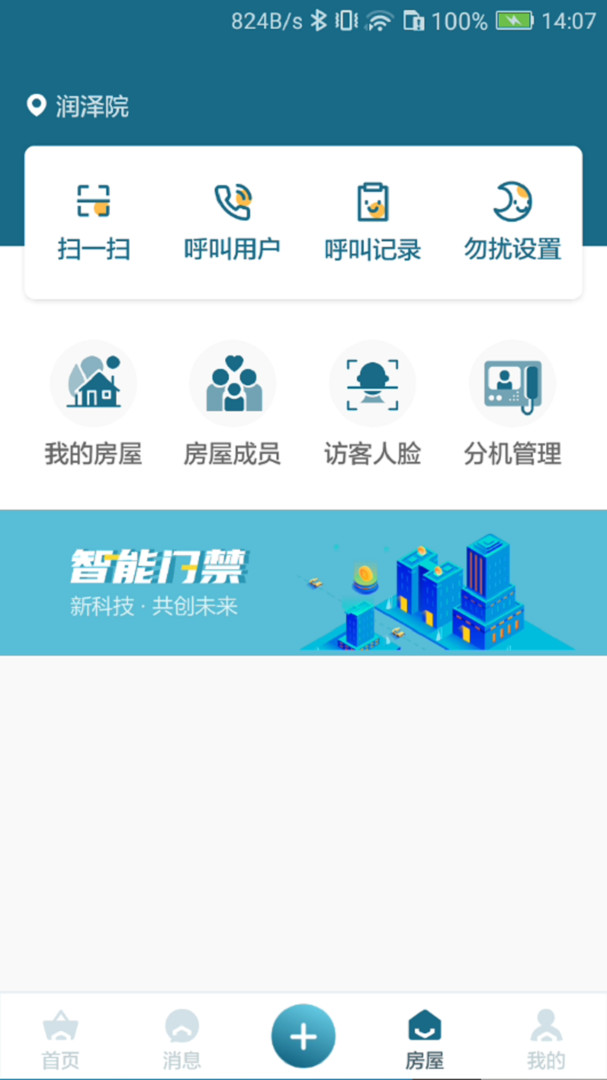Open 勿扰设置 do-not-disturb settings

coord(513,222)
